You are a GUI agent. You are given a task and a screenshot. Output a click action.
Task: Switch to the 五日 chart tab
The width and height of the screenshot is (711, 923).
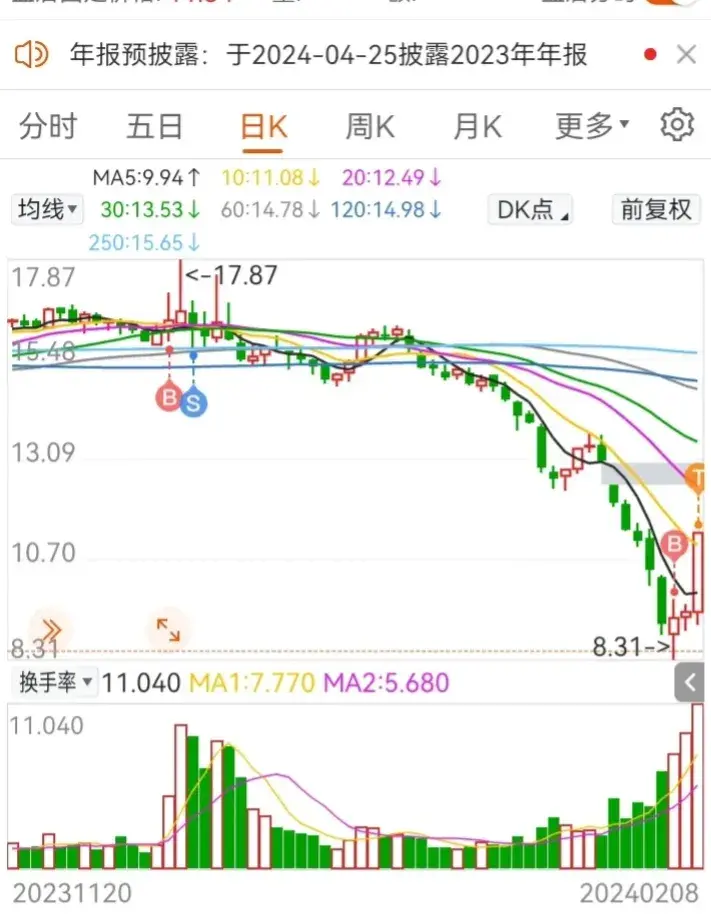(155, 127)
